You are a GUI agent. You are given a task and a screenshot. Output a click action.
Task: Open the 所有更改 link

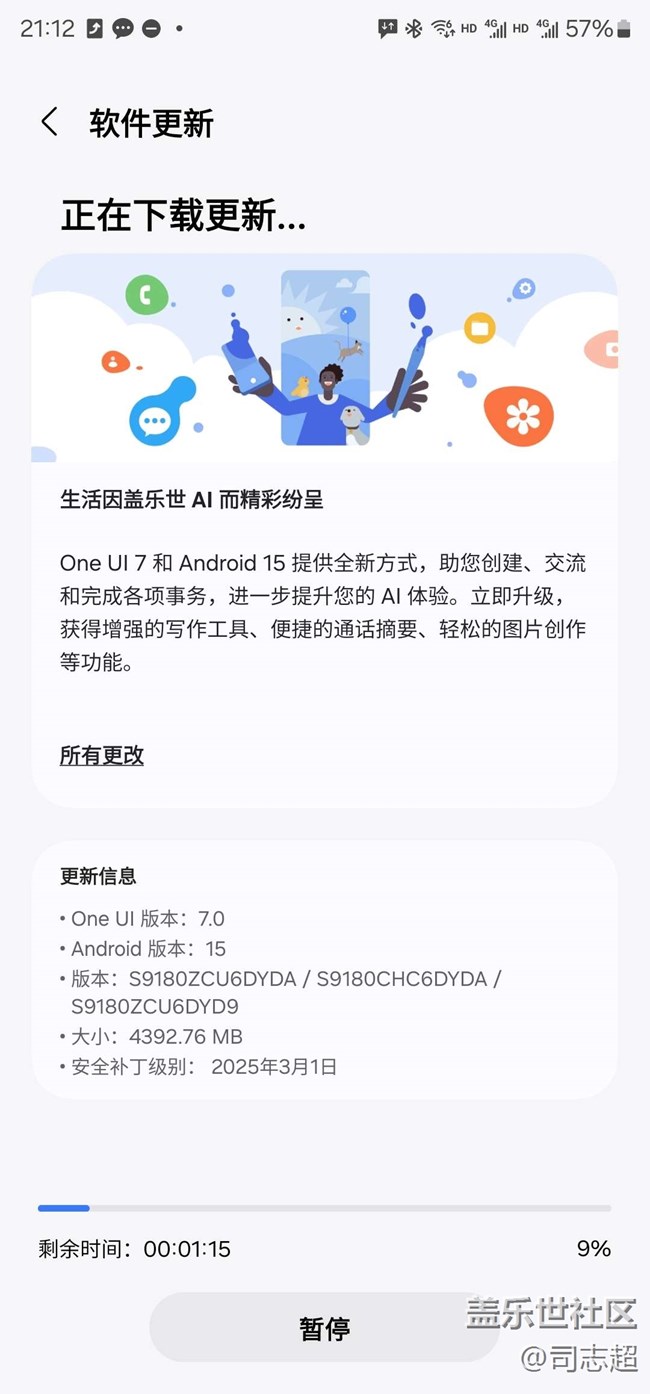[102, 756]
